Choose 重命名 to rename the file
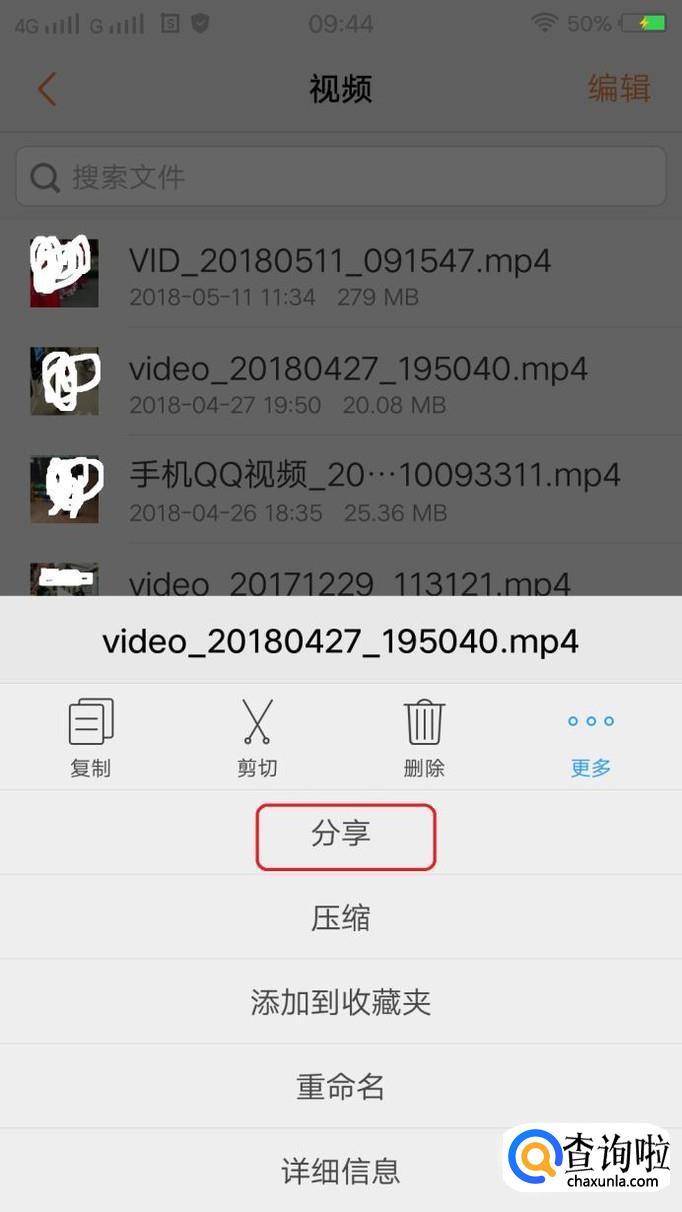Image resolution: width=682 pixels, height=1212 pixels. click(341, 1087)
